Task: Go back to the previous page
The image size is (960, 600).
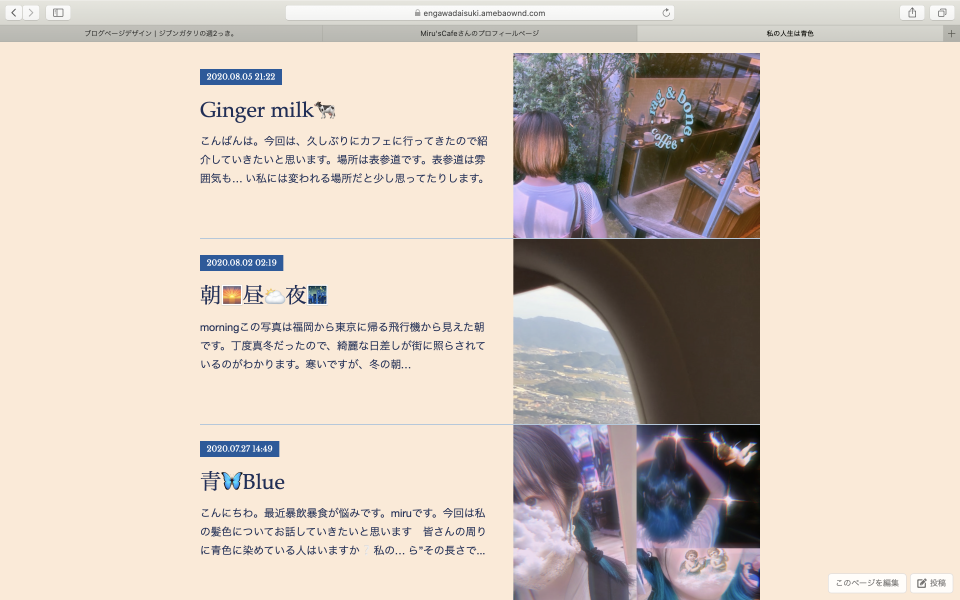Action: 14,13
